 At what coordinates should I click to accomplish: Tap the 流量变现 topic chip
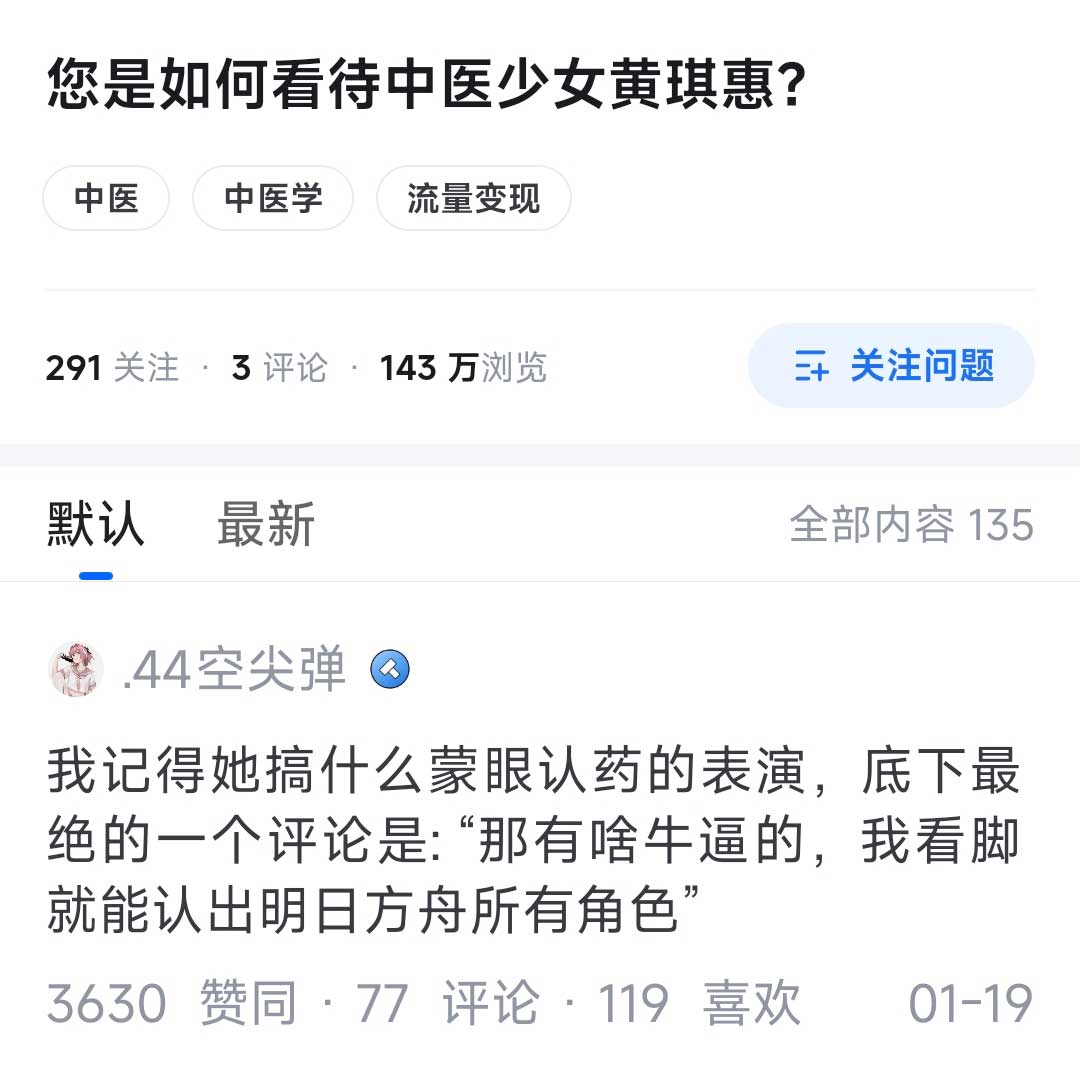tap(473, 199)
